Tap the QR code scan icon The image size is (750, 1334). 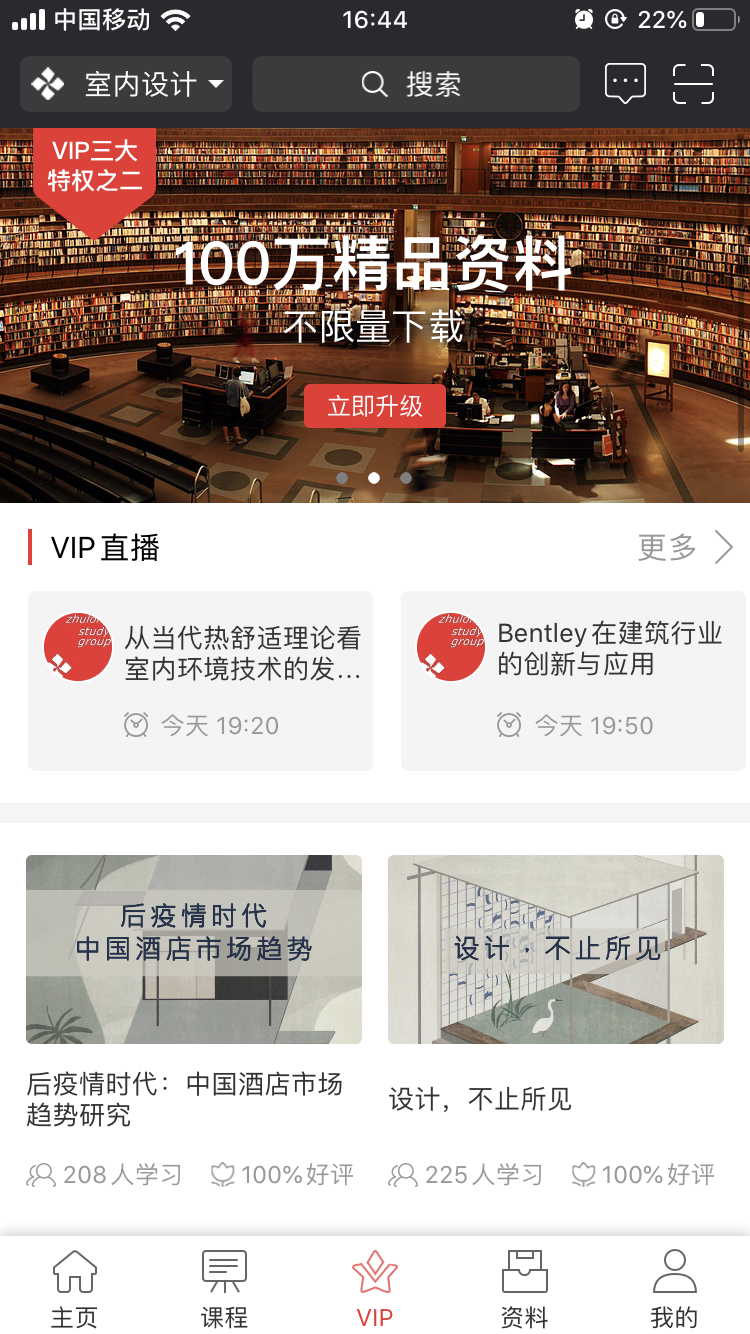[x=693, y=84]
